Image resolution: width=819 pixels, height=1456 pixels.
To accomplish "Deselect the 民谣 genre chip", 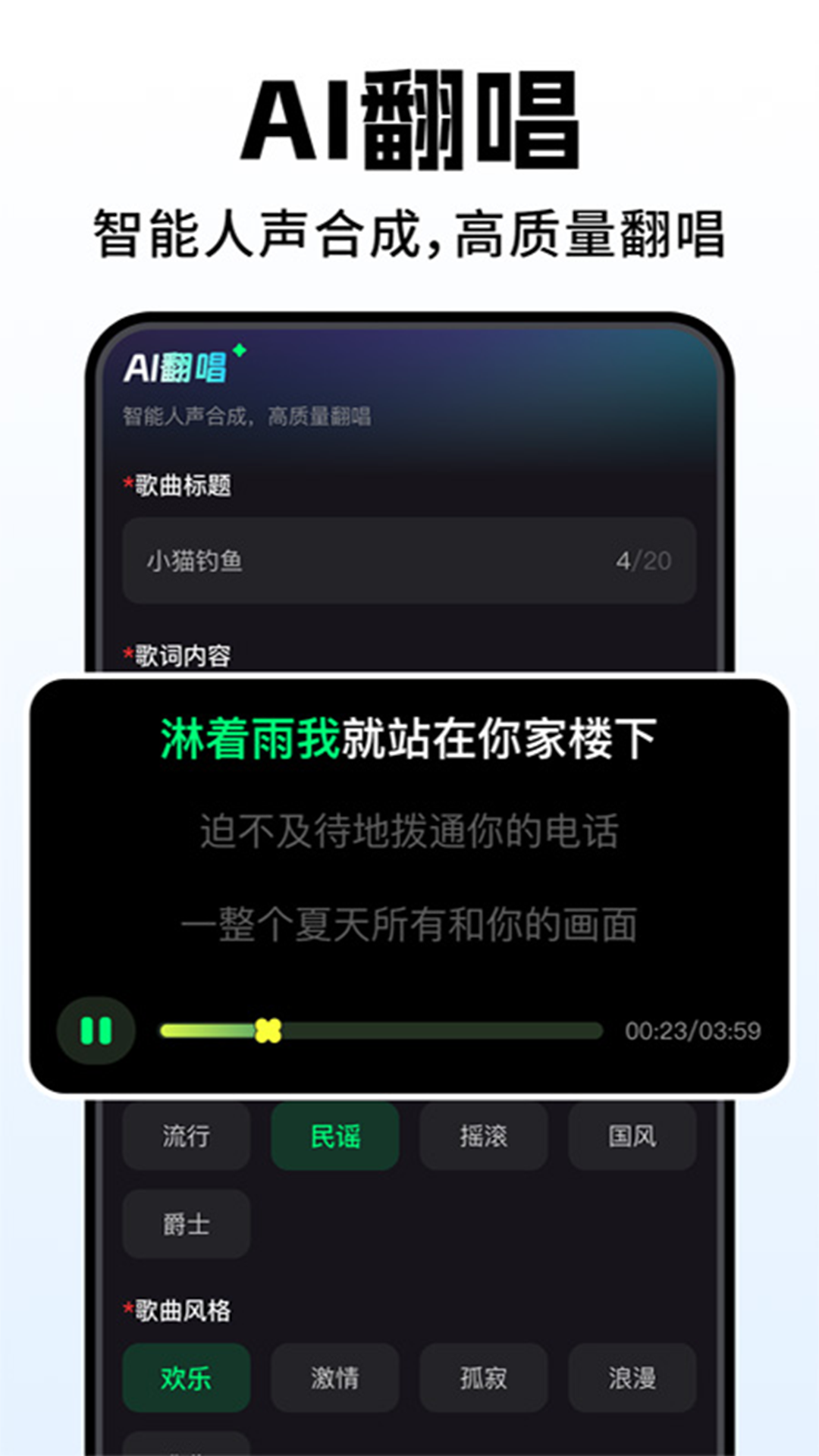I will coord(334,1136).
